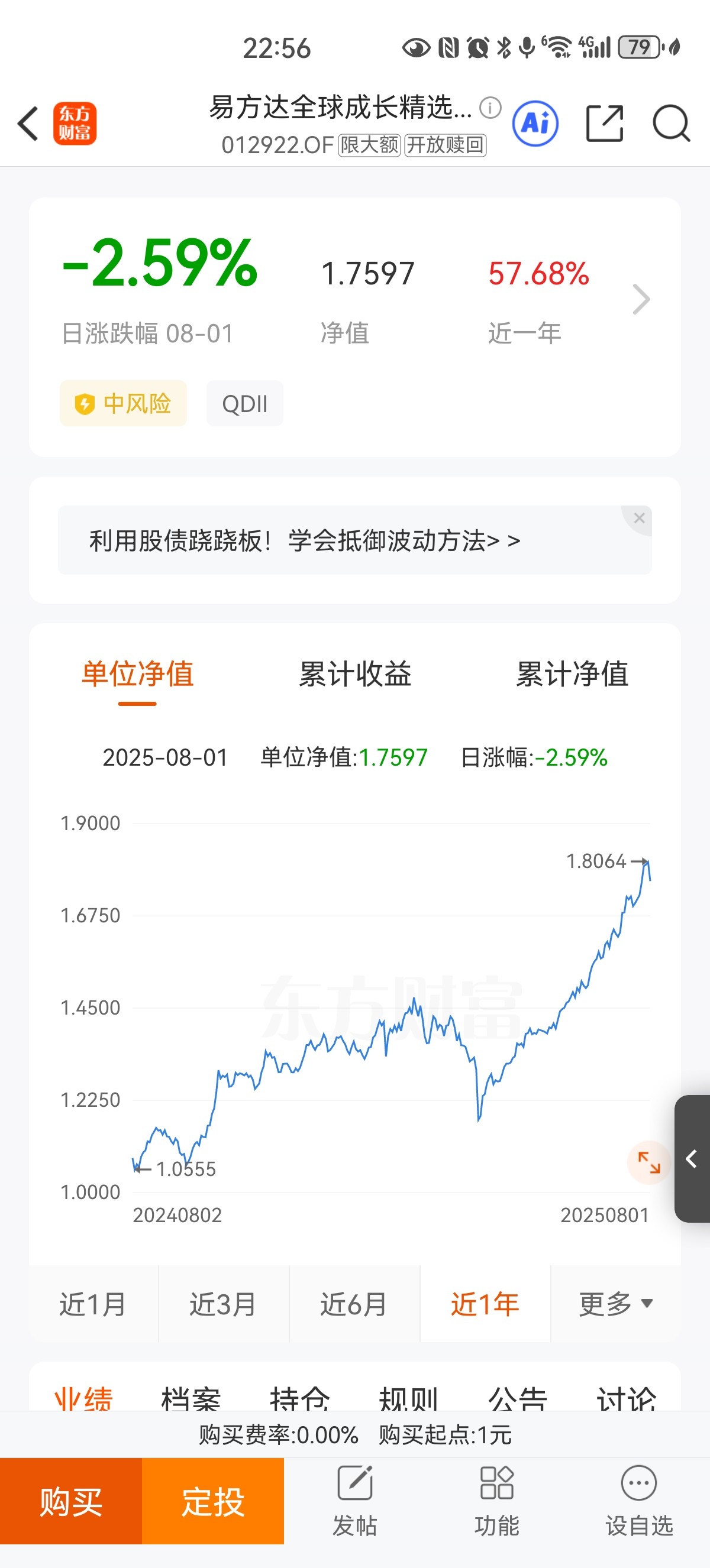Tap the info icon beside the fund name
This screenshot has height=1568, width=710.
click(x=491, y=108)
